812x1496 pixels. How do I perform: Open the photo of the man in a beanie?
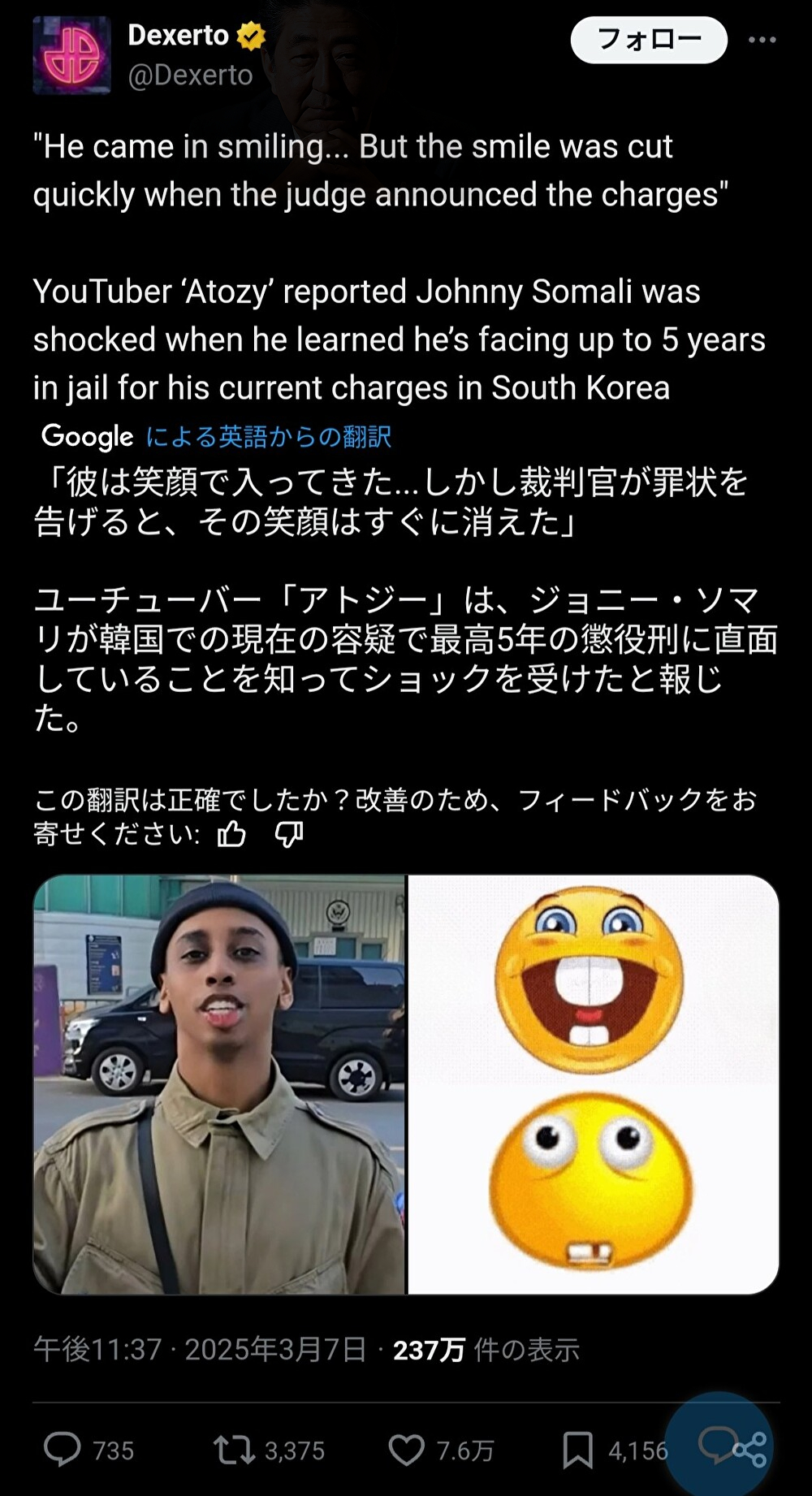(x=219, y=1084)
